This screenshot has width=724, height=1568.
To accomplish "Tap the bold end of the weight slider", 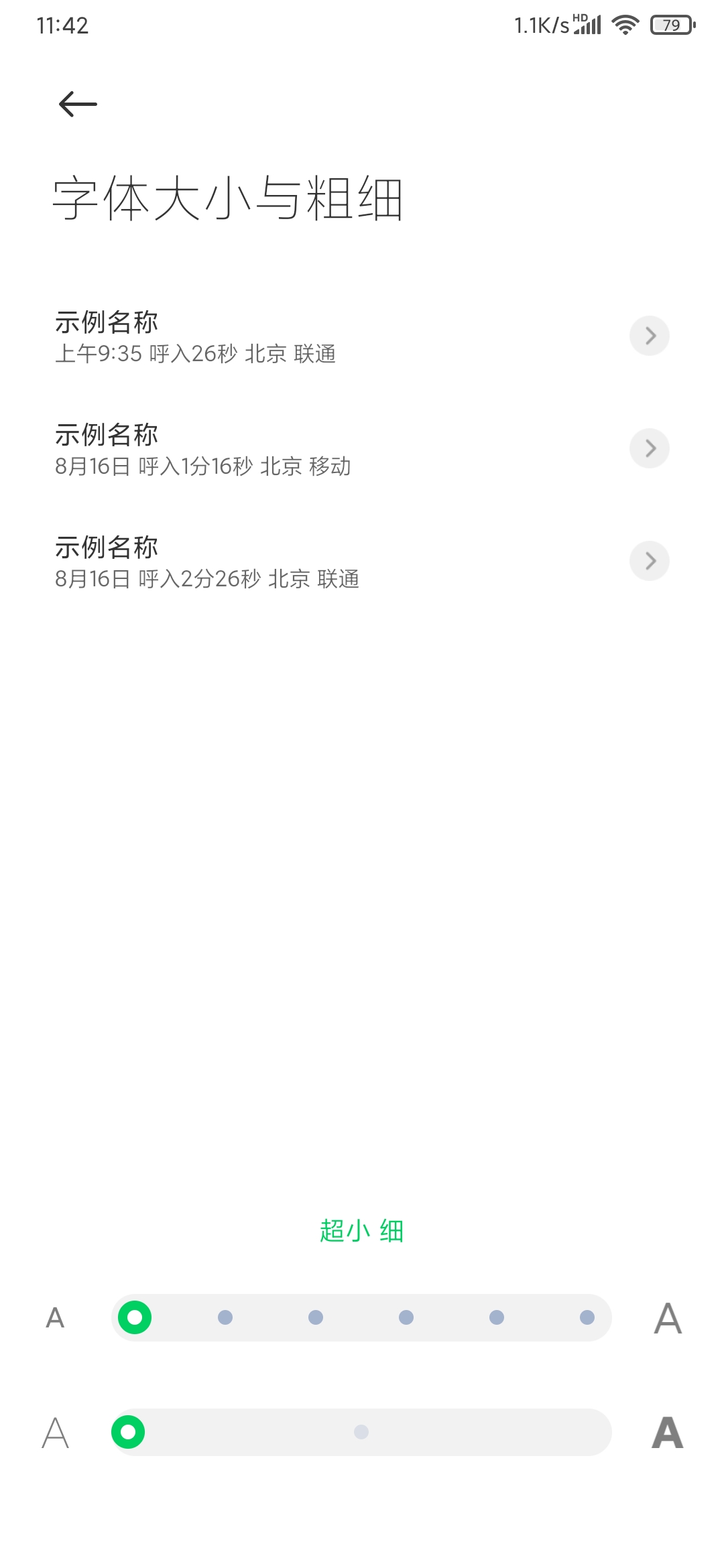I will [x=668, y=1433].
